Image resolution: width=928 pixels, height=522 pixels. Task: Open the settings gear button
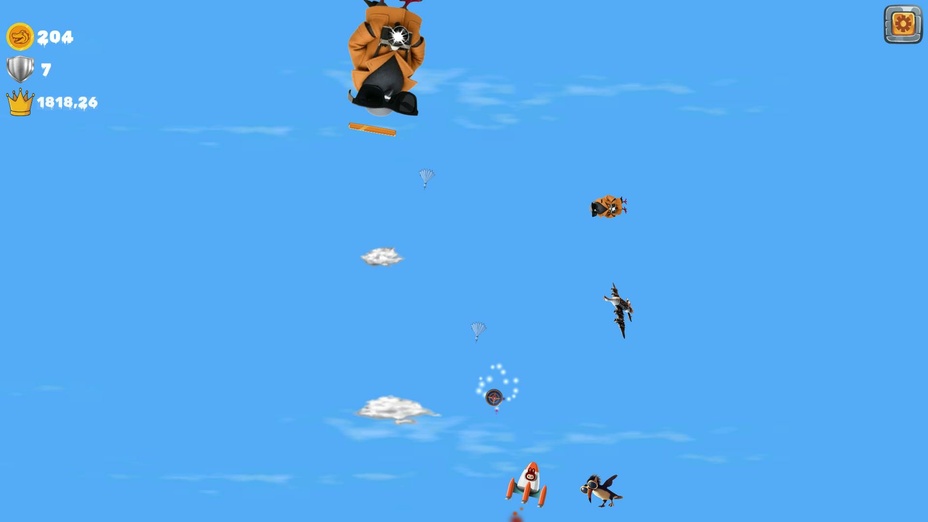pyautogui.click(x=902, y=25)
